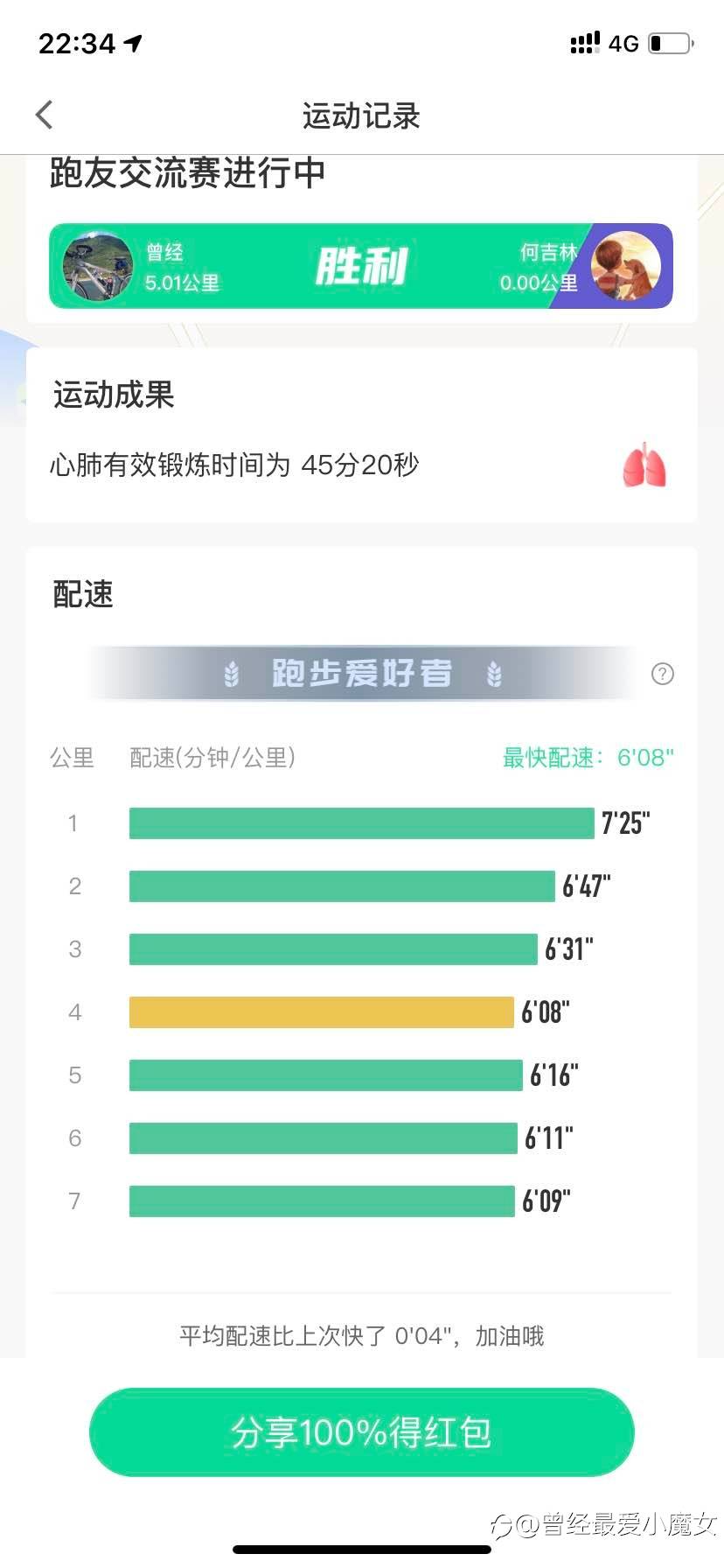
Task: Open the help icon beside 跑步爱好者
Action: point(663,674)
